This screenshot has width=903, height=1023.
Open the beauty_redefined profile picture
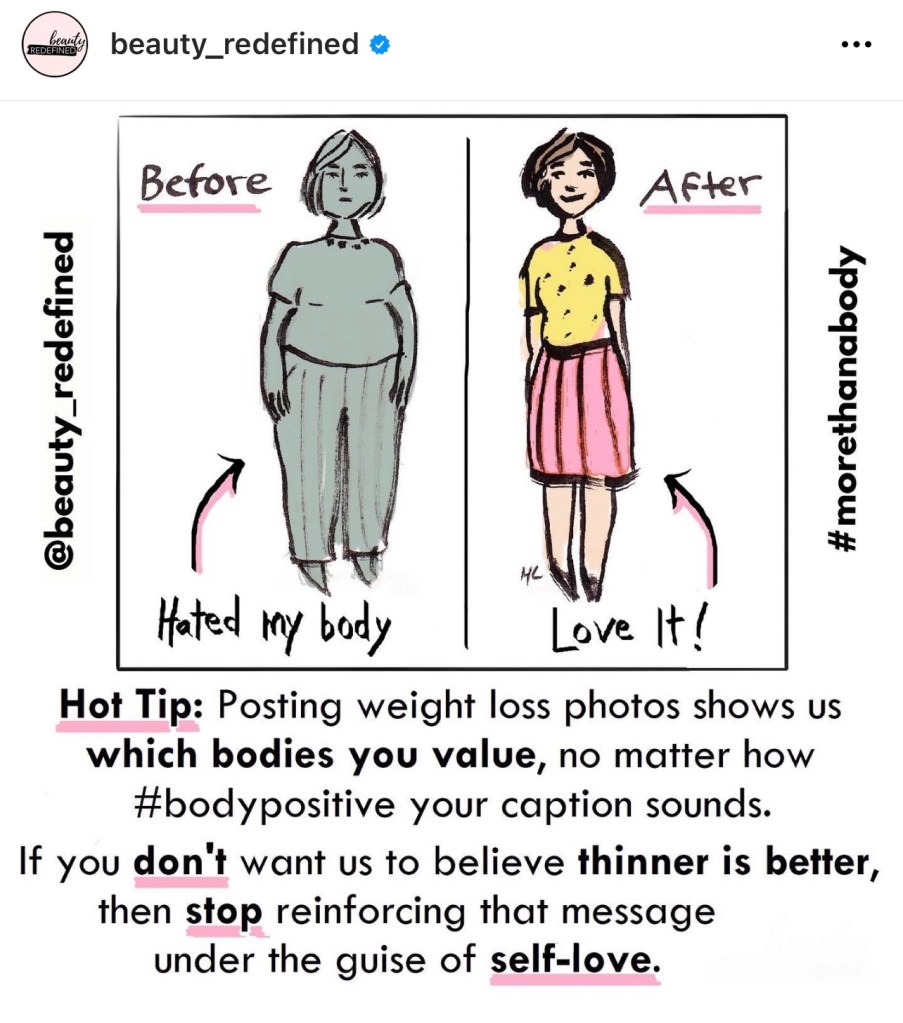point(56,47)
